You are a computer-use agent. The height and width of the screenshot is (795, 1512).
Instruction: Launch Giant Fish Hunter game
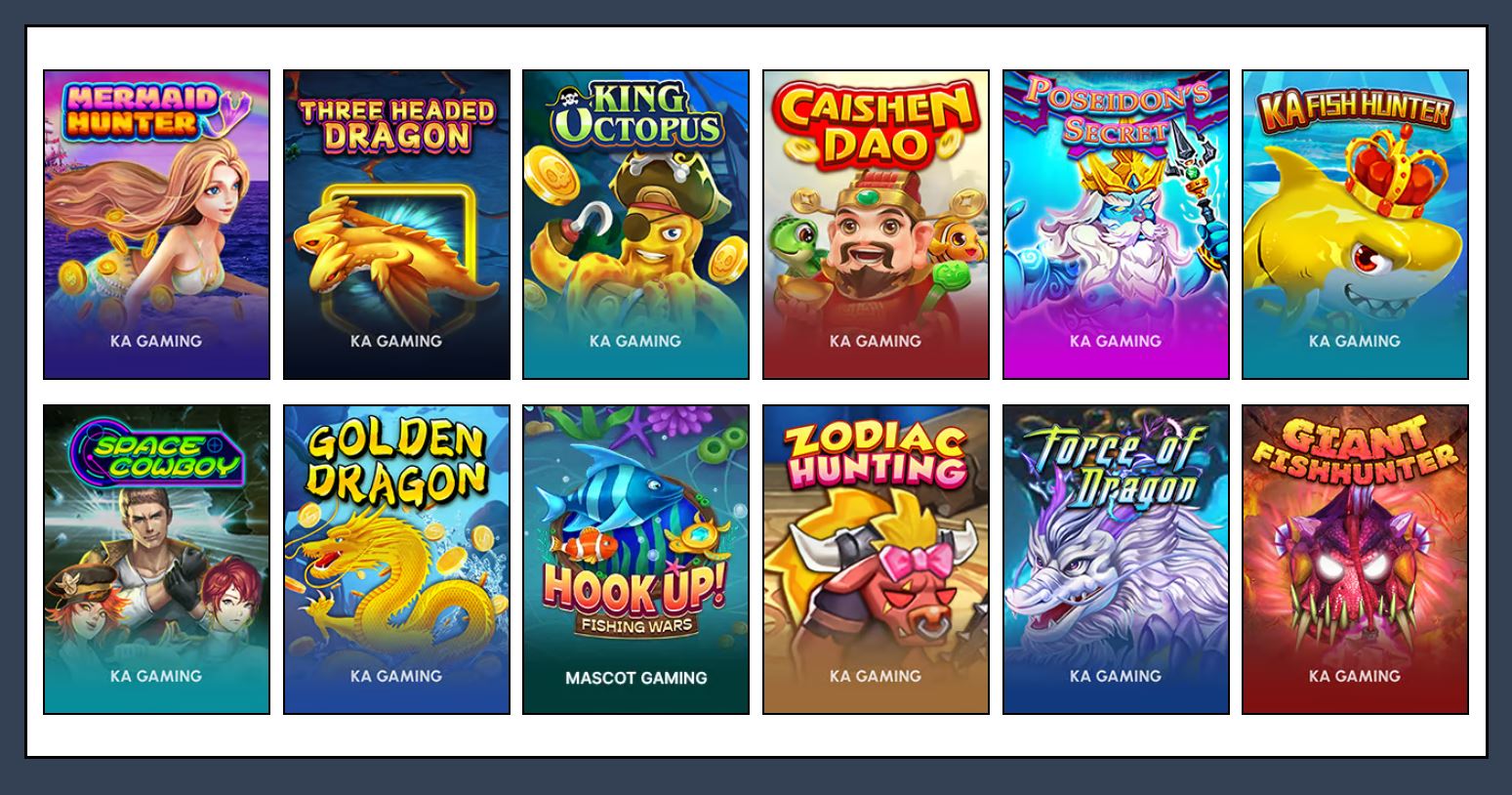click(x=1355, y=559)
